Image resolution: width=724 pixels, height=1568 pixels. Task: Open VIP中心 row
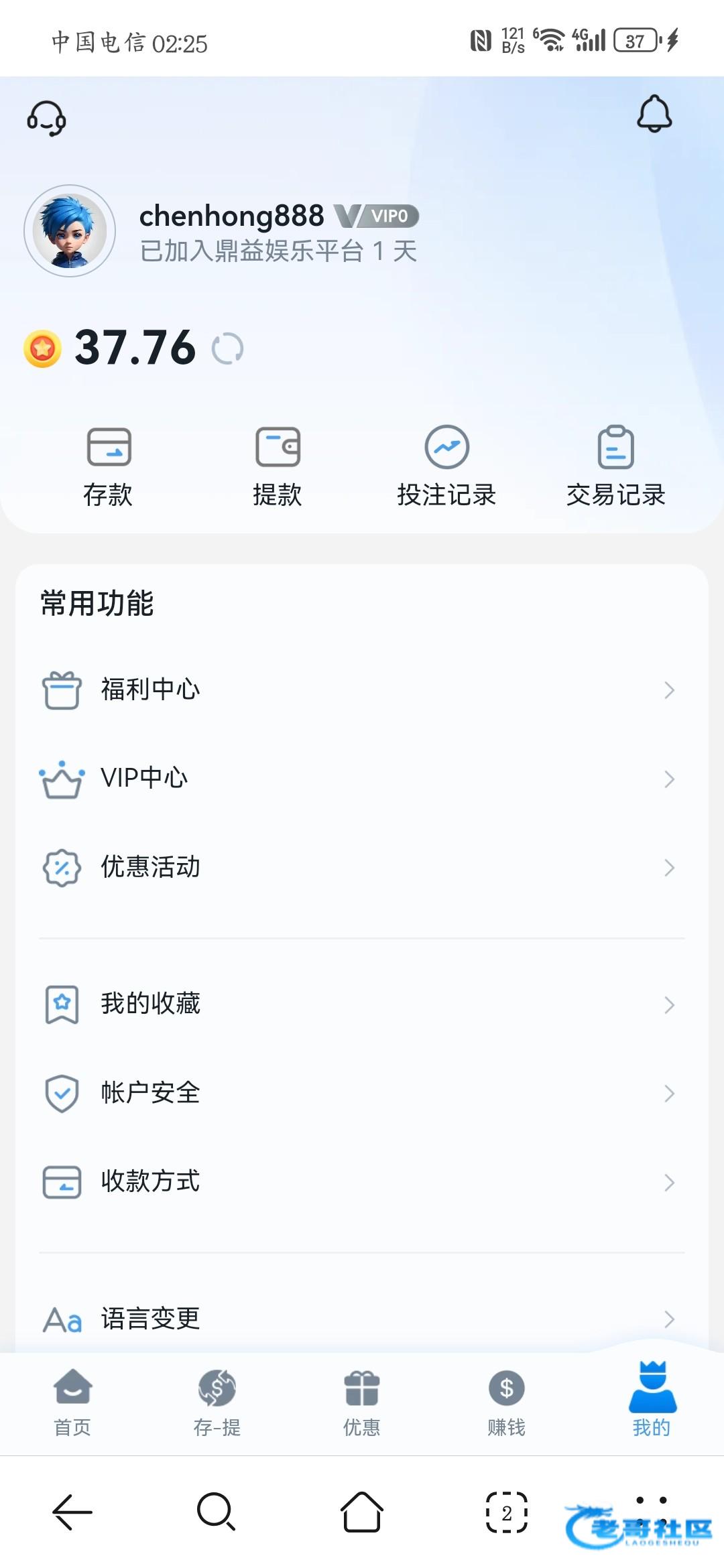(362, 779)
